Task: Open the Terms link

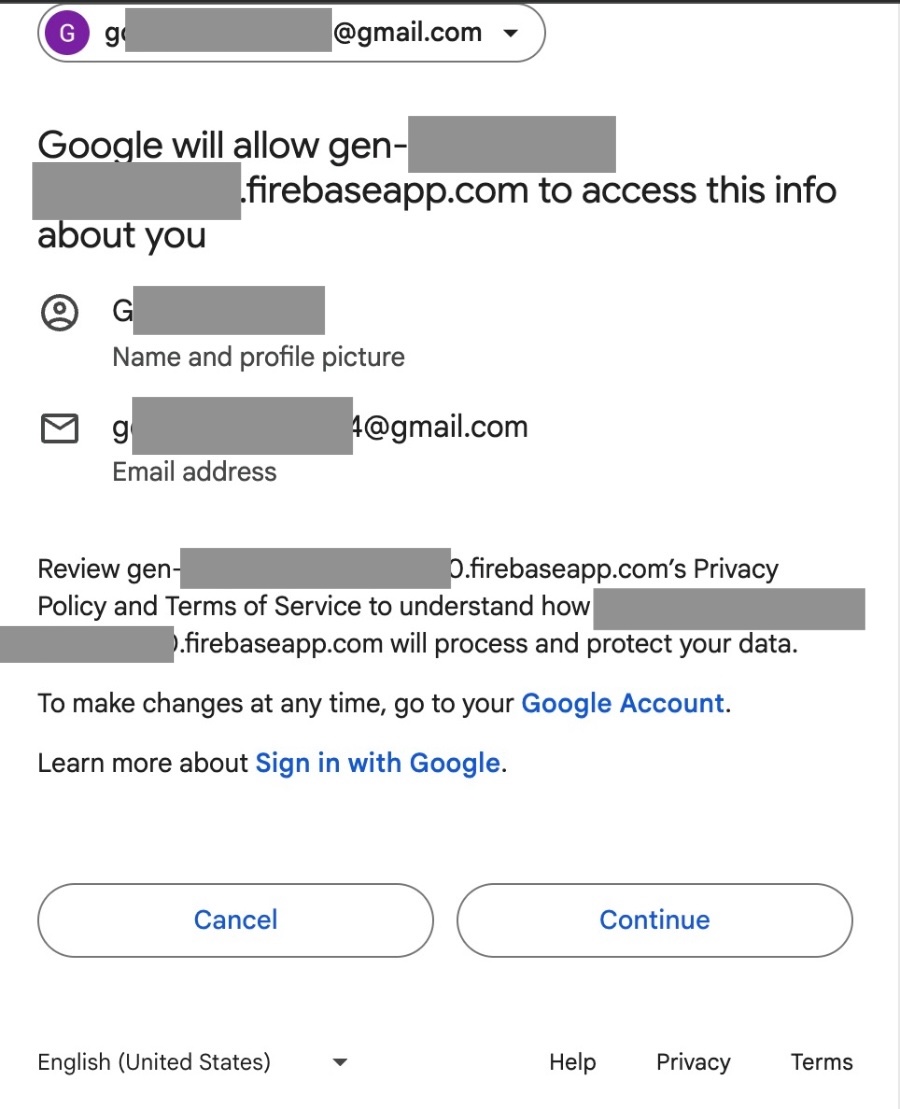Action: click(x=822, y=1062)
